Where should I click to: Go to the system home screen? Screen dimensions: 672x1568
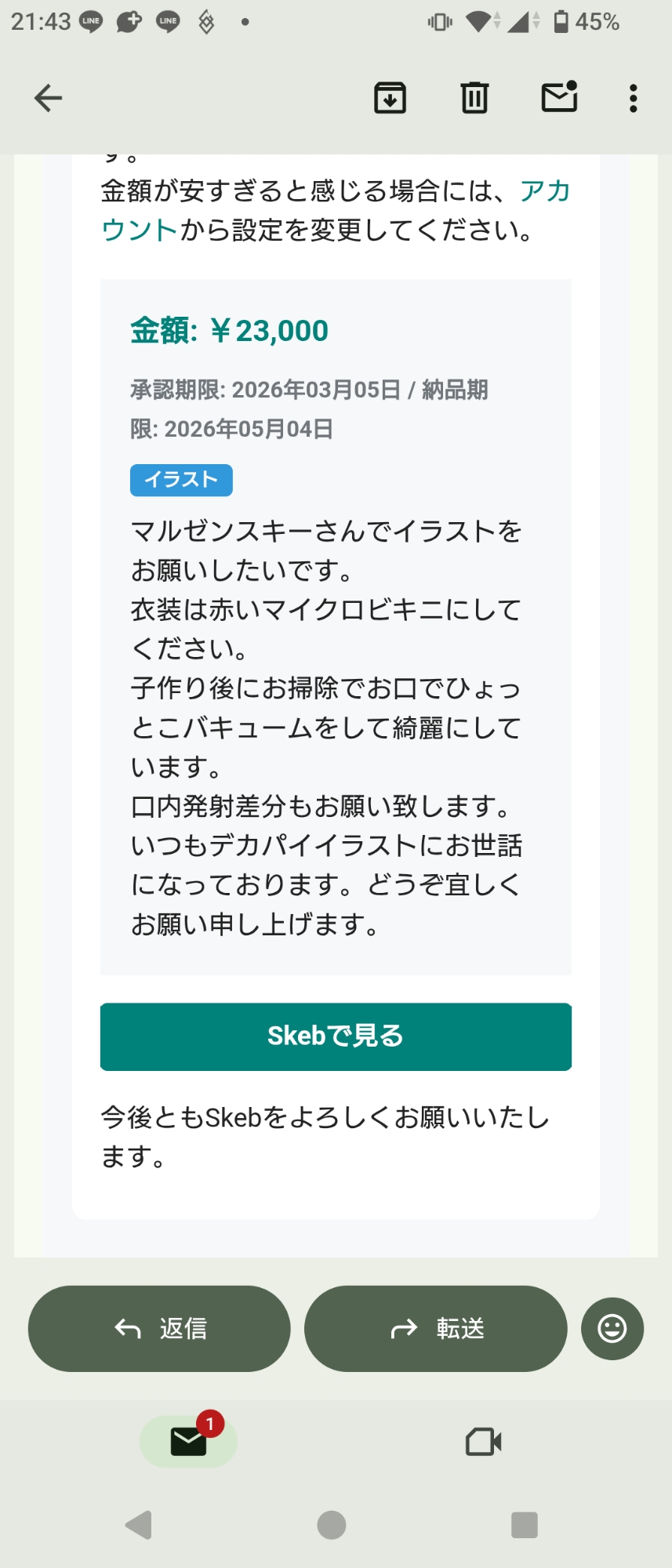(x=331, y=1525)
